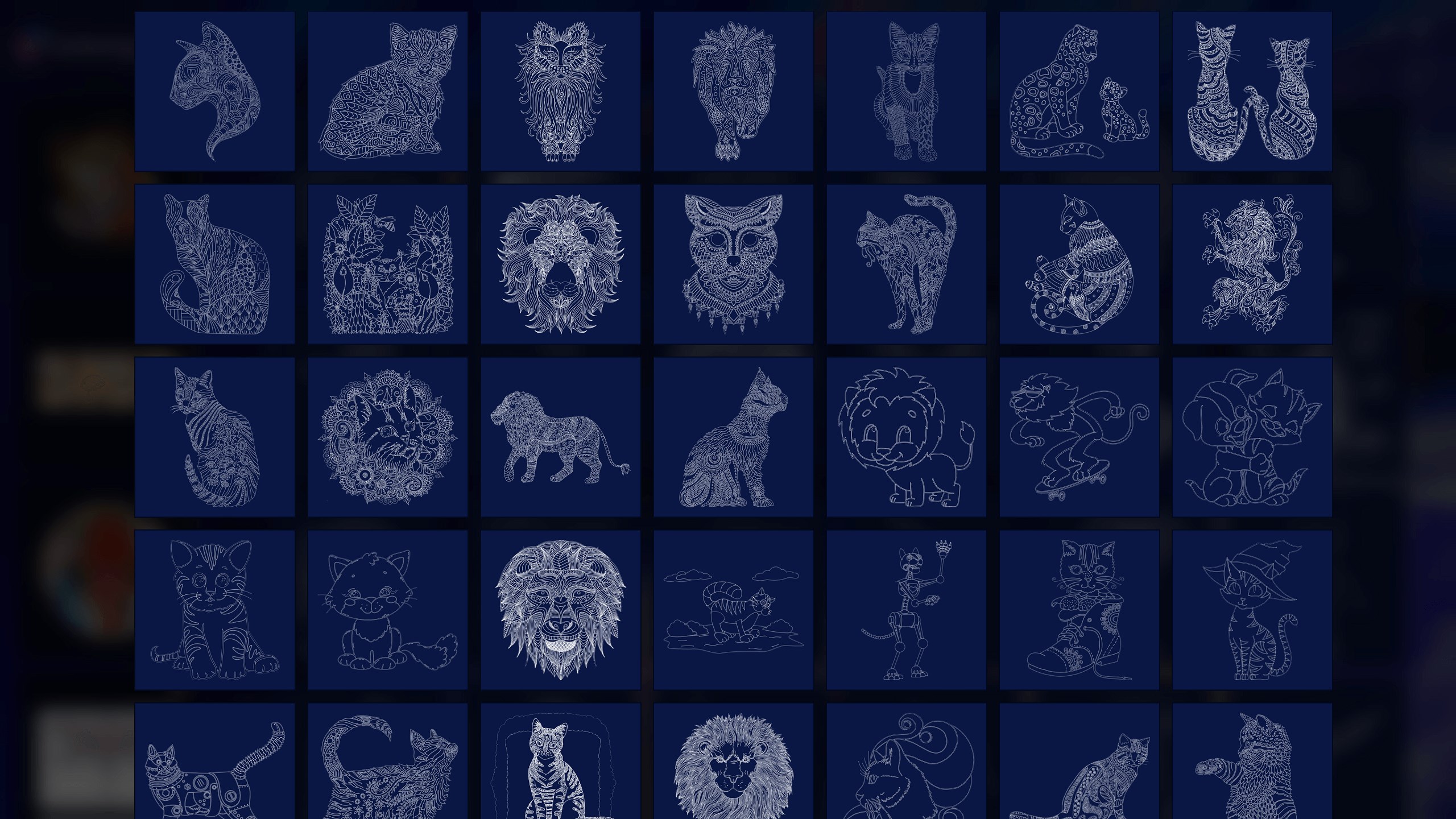Select the puppy hugging kitten drawing
This screenshot has height=819, width=1456.
pos(1252,437)
